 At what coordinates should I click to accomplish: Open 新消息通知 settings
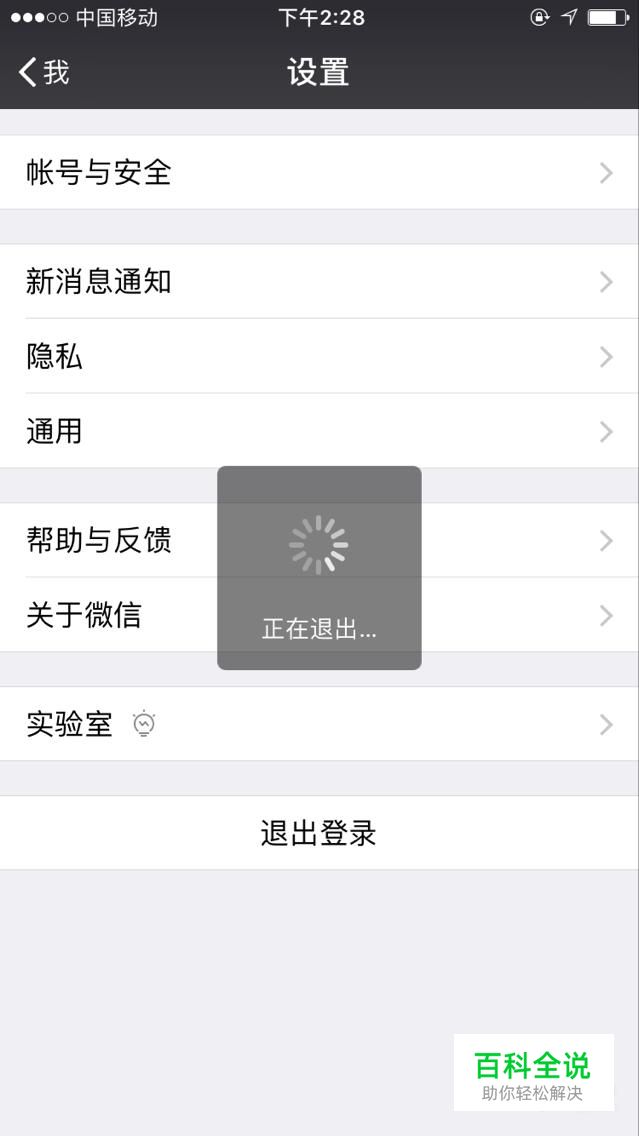(x=320, y=282)
